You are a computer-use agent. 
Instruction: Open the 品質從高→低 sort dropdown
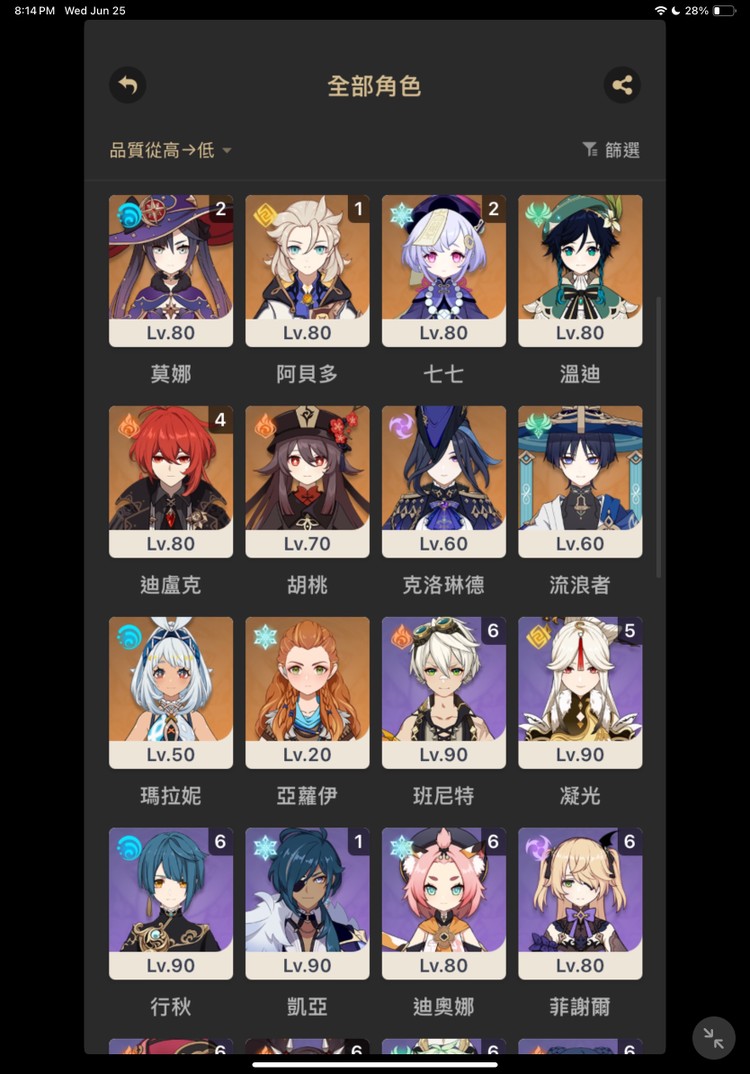coord(170,150)
